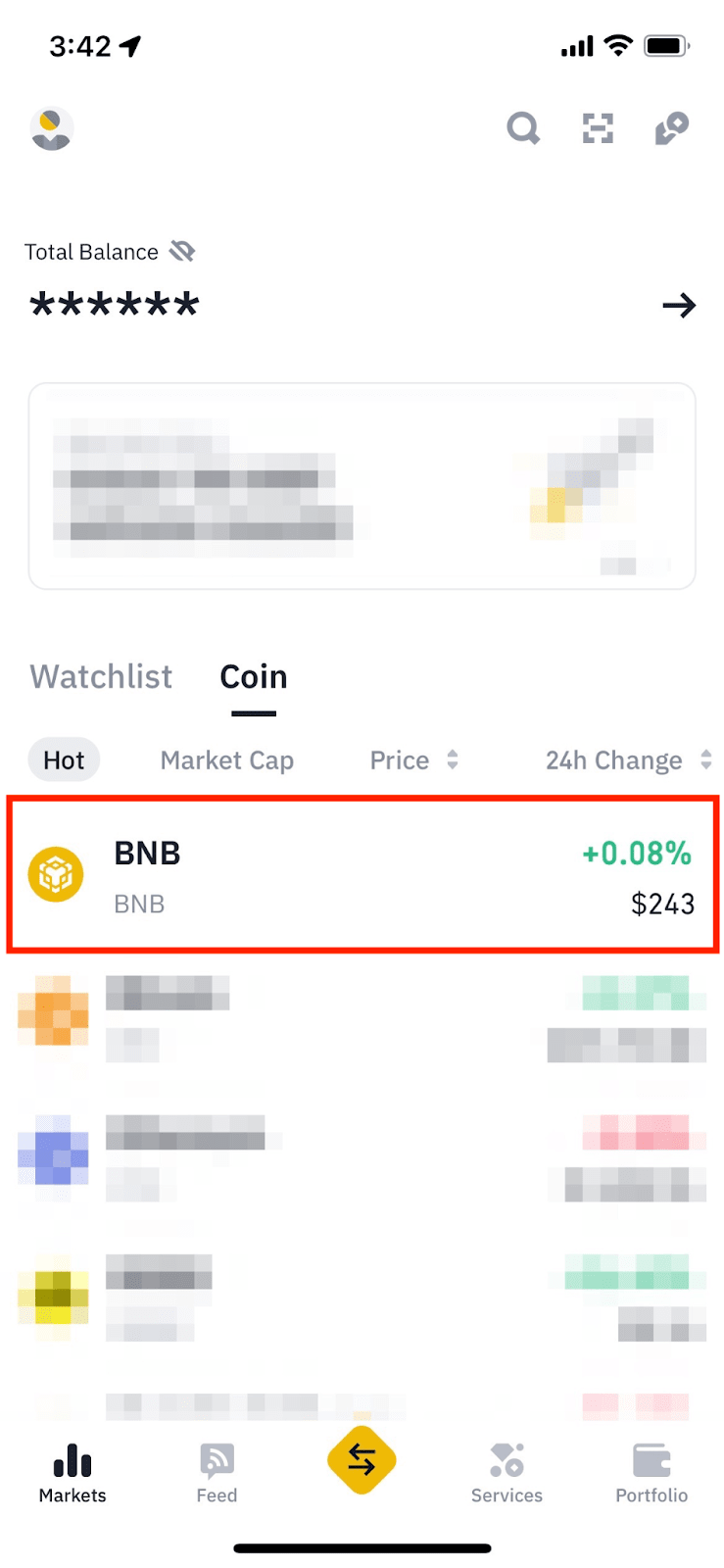Switch to the Watchlist tab
The image size is (724, 1568).
tap(101, 677)
